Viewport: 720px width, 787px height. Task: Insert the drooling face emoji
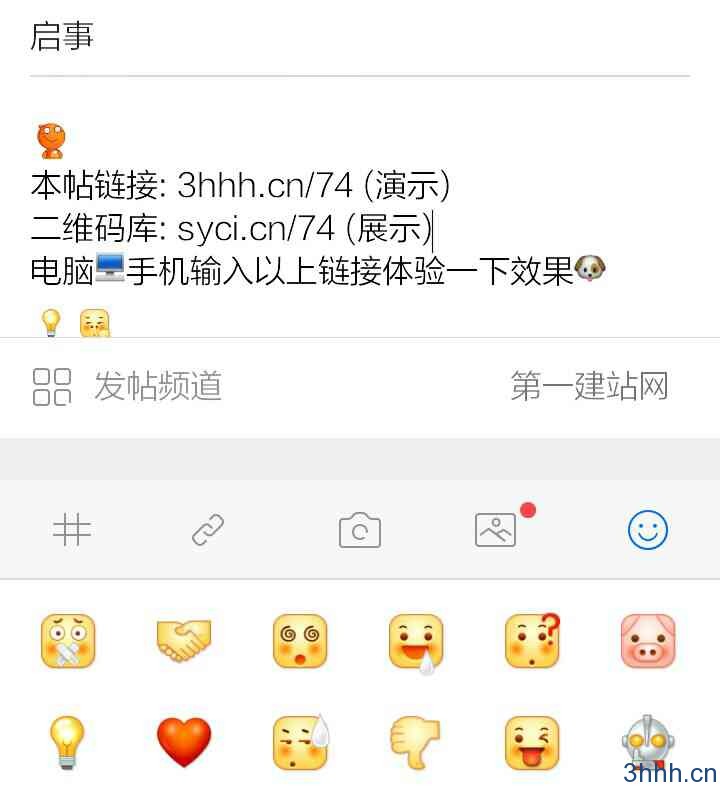[416, 643]
